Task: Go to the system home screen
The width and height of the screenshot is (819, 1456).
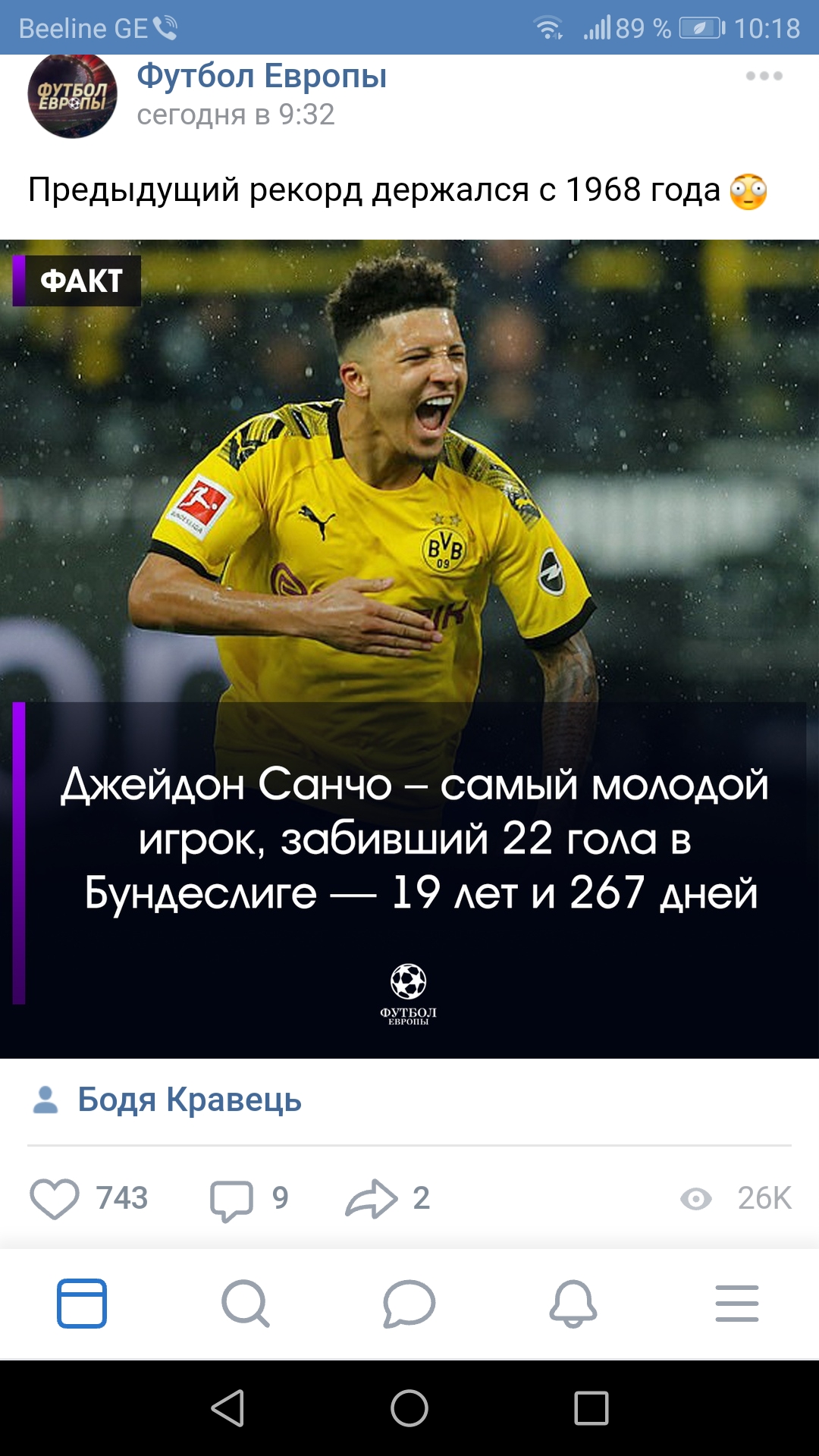Action: pos(409,1408)
